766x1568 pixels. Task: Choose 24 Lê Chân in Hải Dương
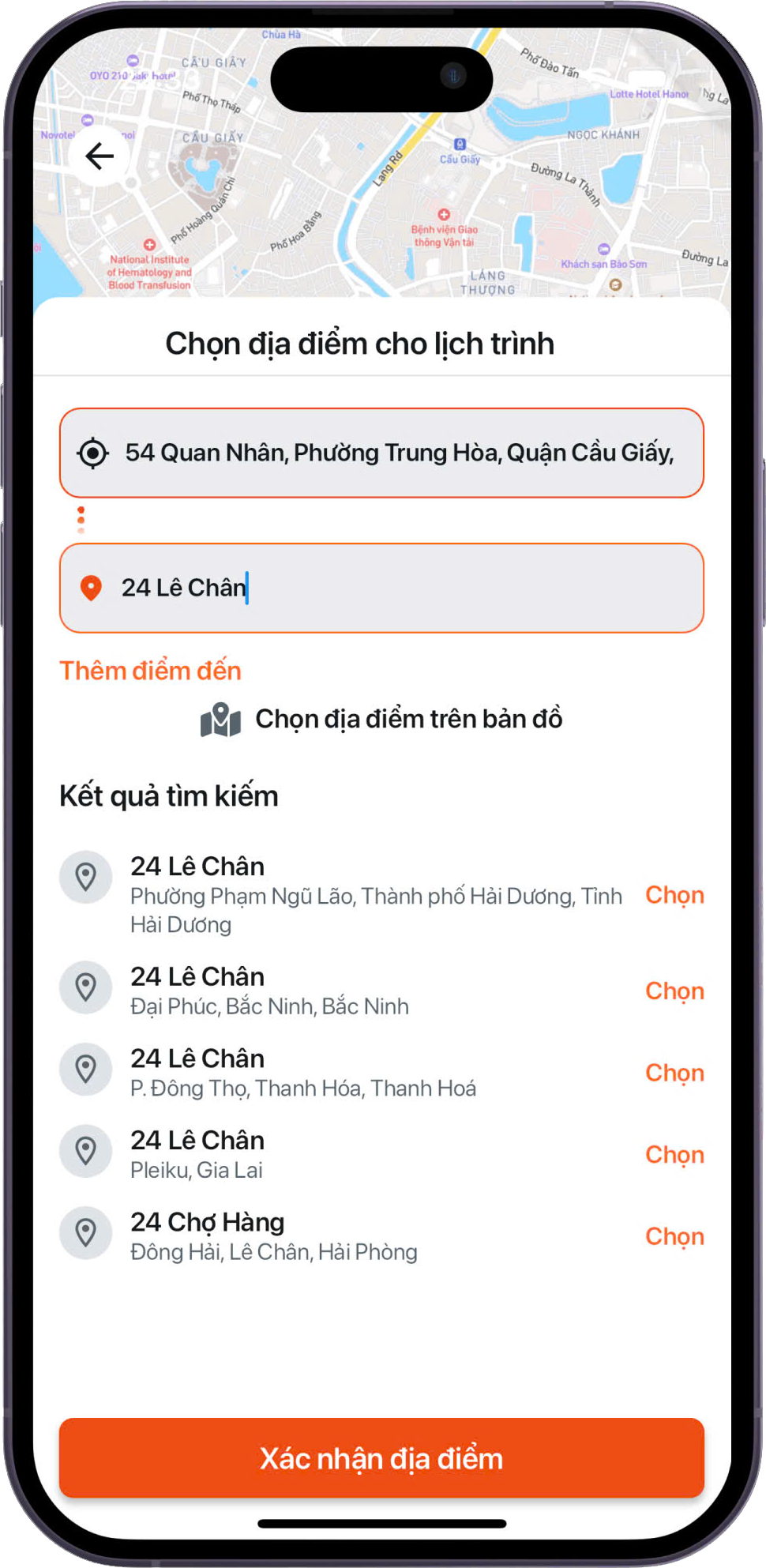tap(674, 895)
